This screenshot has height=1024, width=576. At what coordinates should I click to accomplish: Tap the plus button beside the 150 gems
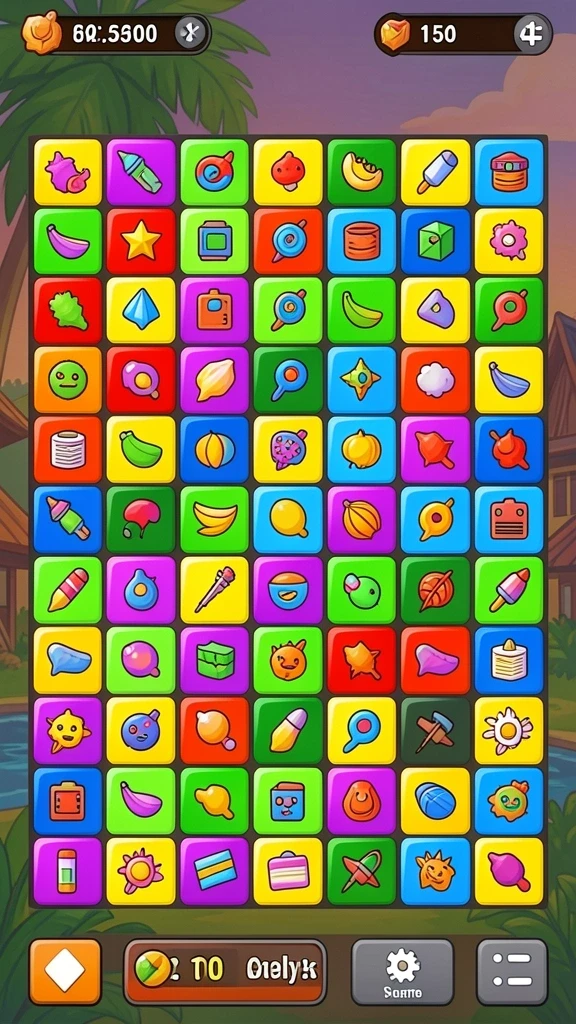[x=532, y=34]
